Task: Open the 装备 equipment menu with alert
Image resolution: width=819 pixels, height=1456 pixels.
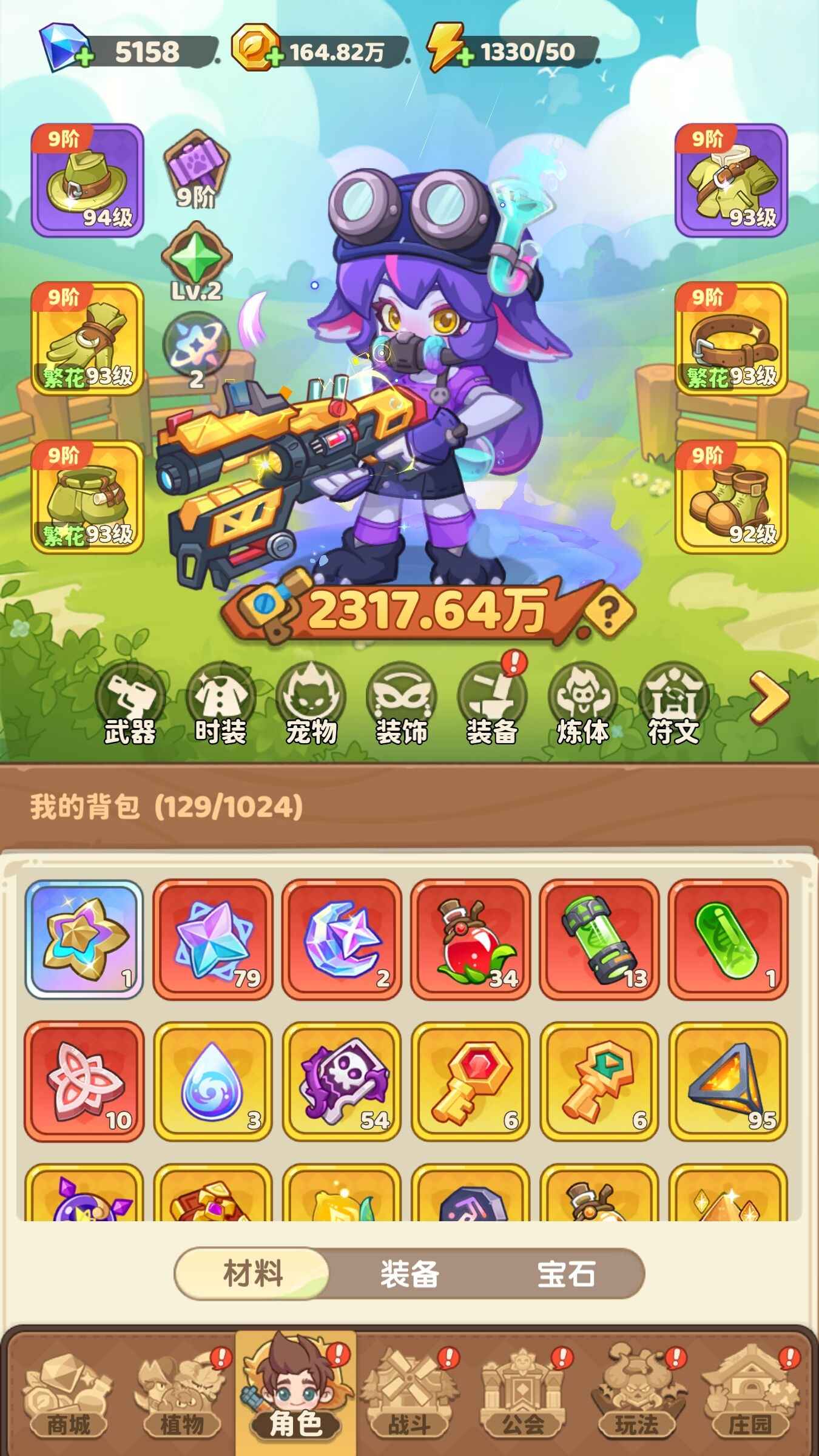Action: click(x=492, y=704)
